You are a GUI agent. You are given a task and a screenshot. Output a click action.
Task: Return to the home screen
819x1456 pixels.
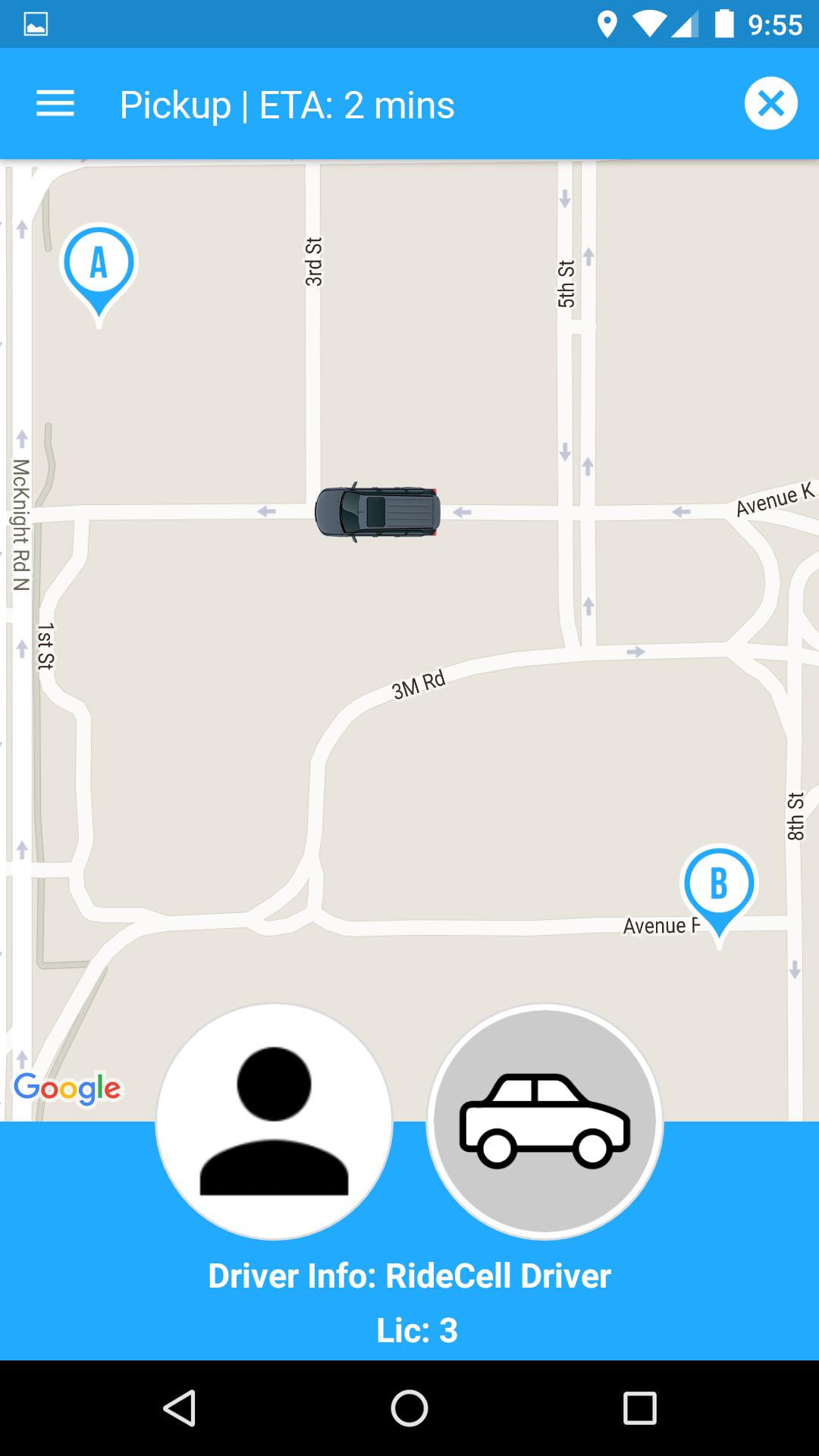tap(409, 1408)
